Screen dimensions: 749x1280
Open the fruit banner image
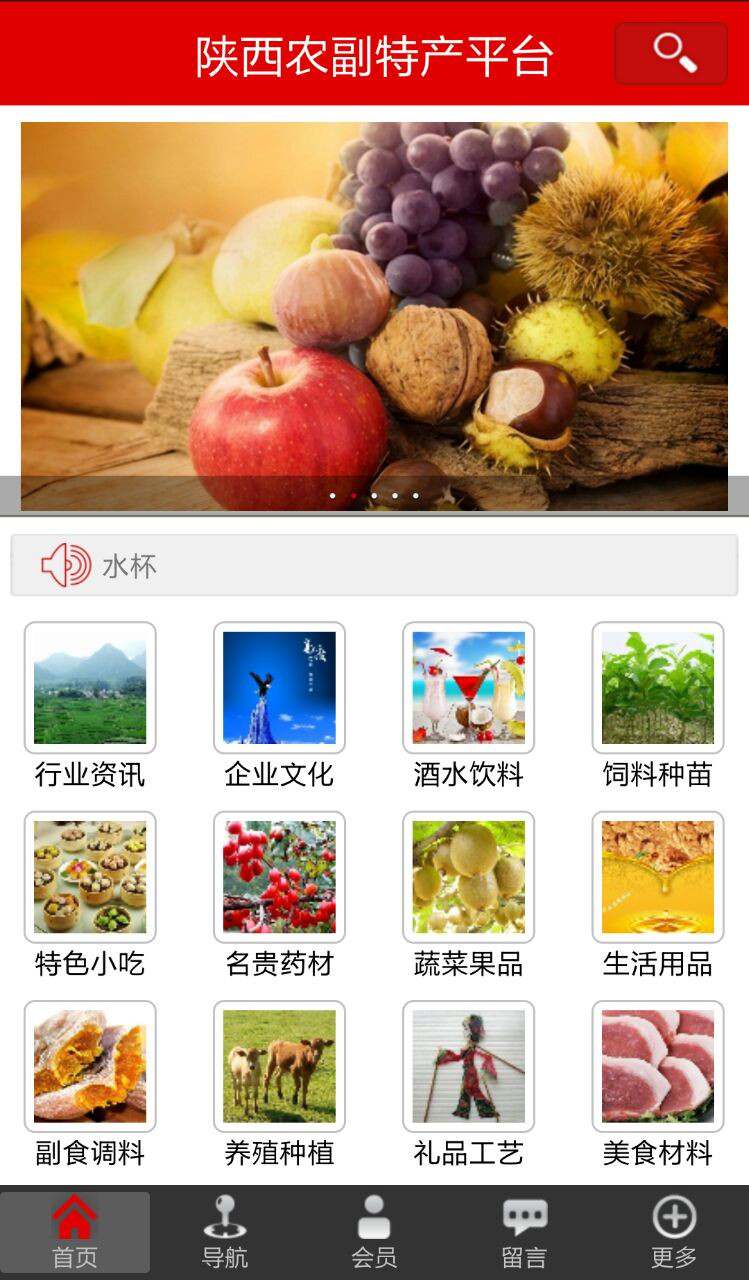(374, 316)
